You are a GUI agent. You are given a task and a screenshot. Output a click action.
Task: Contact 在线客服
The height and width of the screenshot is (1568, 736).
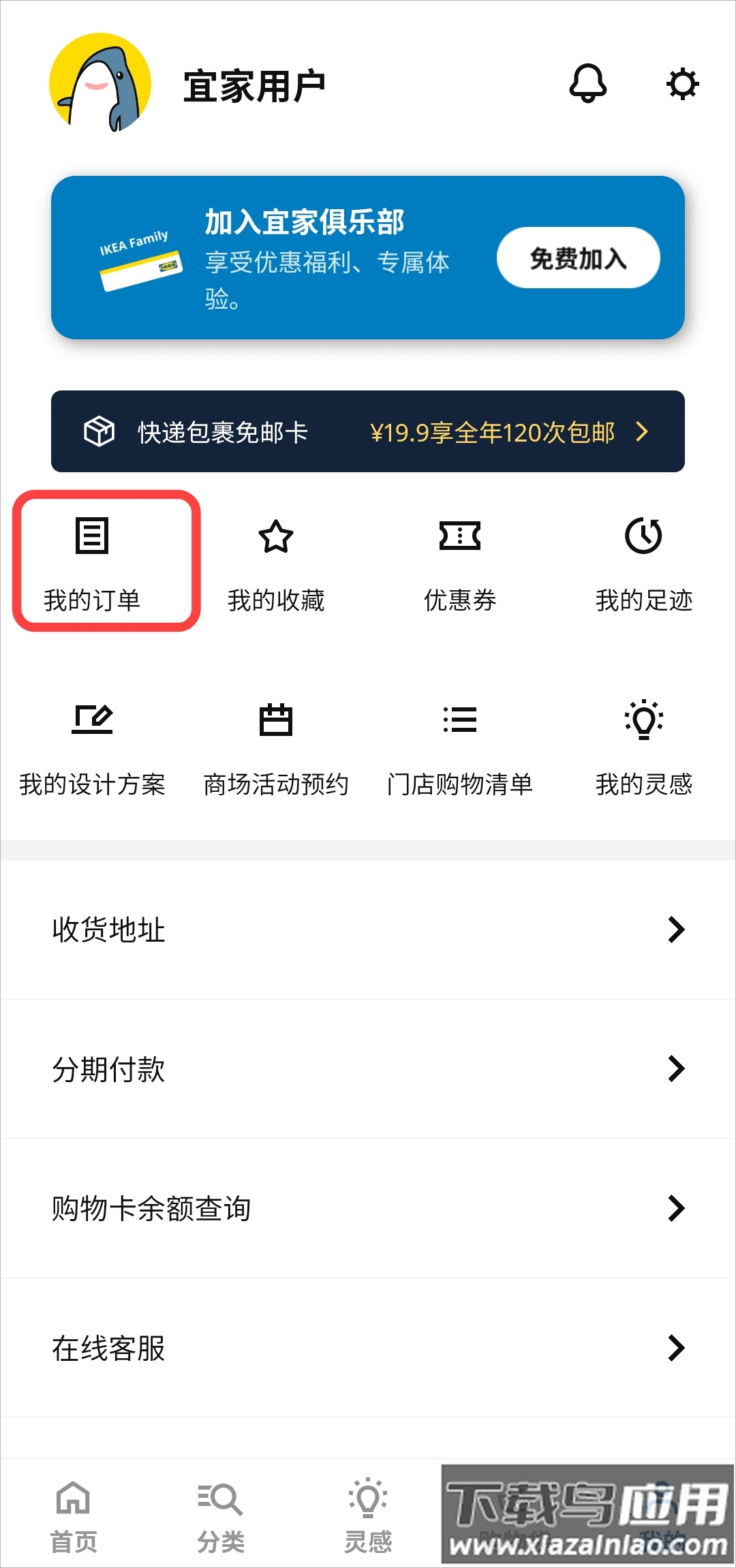pyautogui.click(x=368, y=1347)
